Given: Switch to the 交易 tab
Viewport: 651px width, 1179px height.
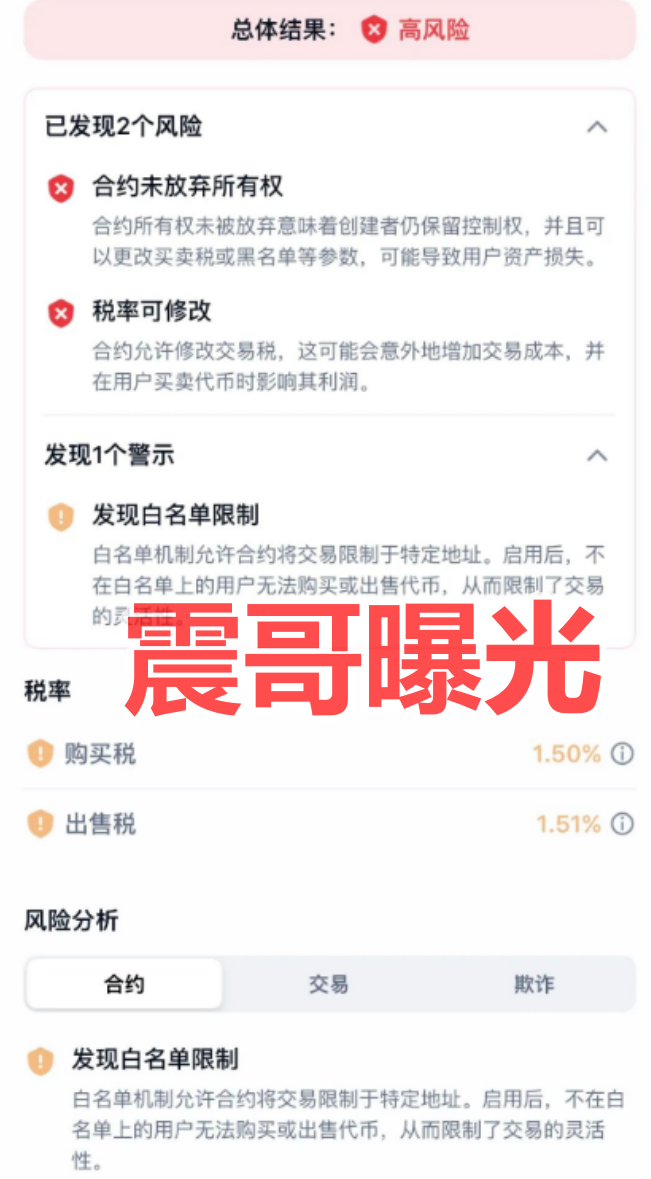Looking at the screenshot, I should coord(328,984).
